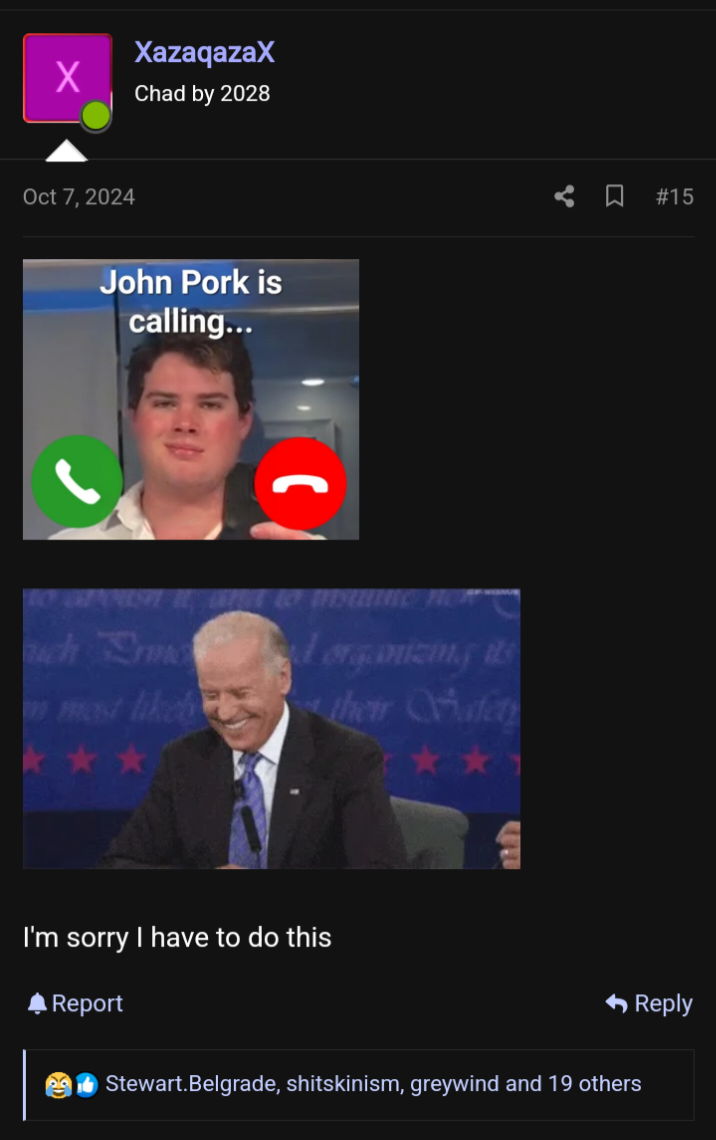View who reacted: Stewart.Belgrade and 19 others

click(373, 1084)
